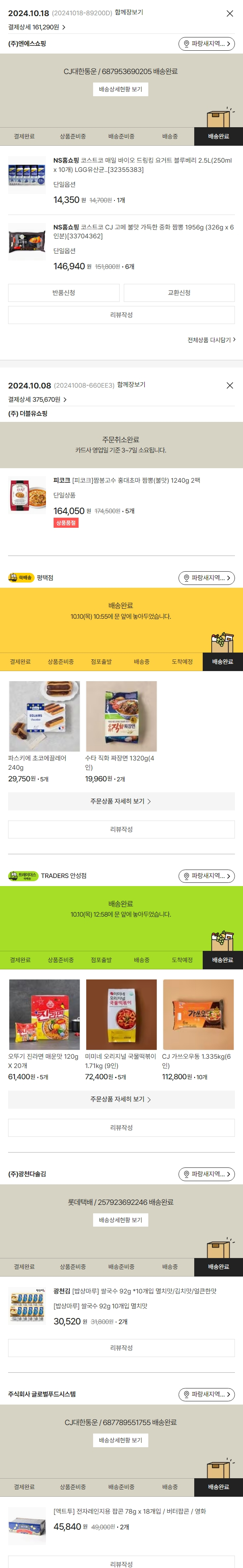The width and height of the screenshot is (243, 1568).
Task: Write a review for the 엔에스쇼핑 order
Action: pyautogui.click(x=121, y=315)
